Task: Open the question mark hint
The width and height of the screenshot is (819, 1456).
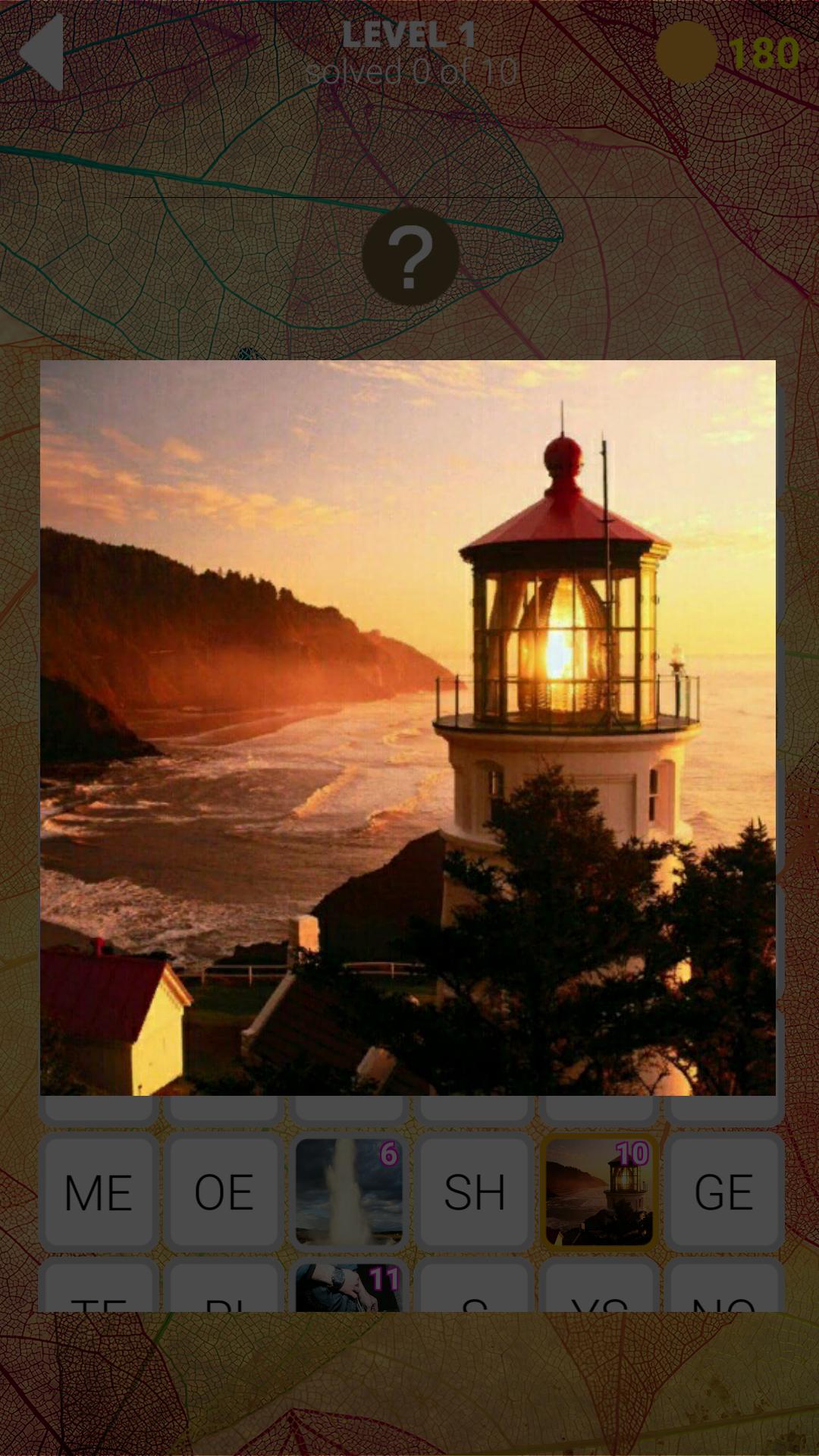Action: point(409,256)
